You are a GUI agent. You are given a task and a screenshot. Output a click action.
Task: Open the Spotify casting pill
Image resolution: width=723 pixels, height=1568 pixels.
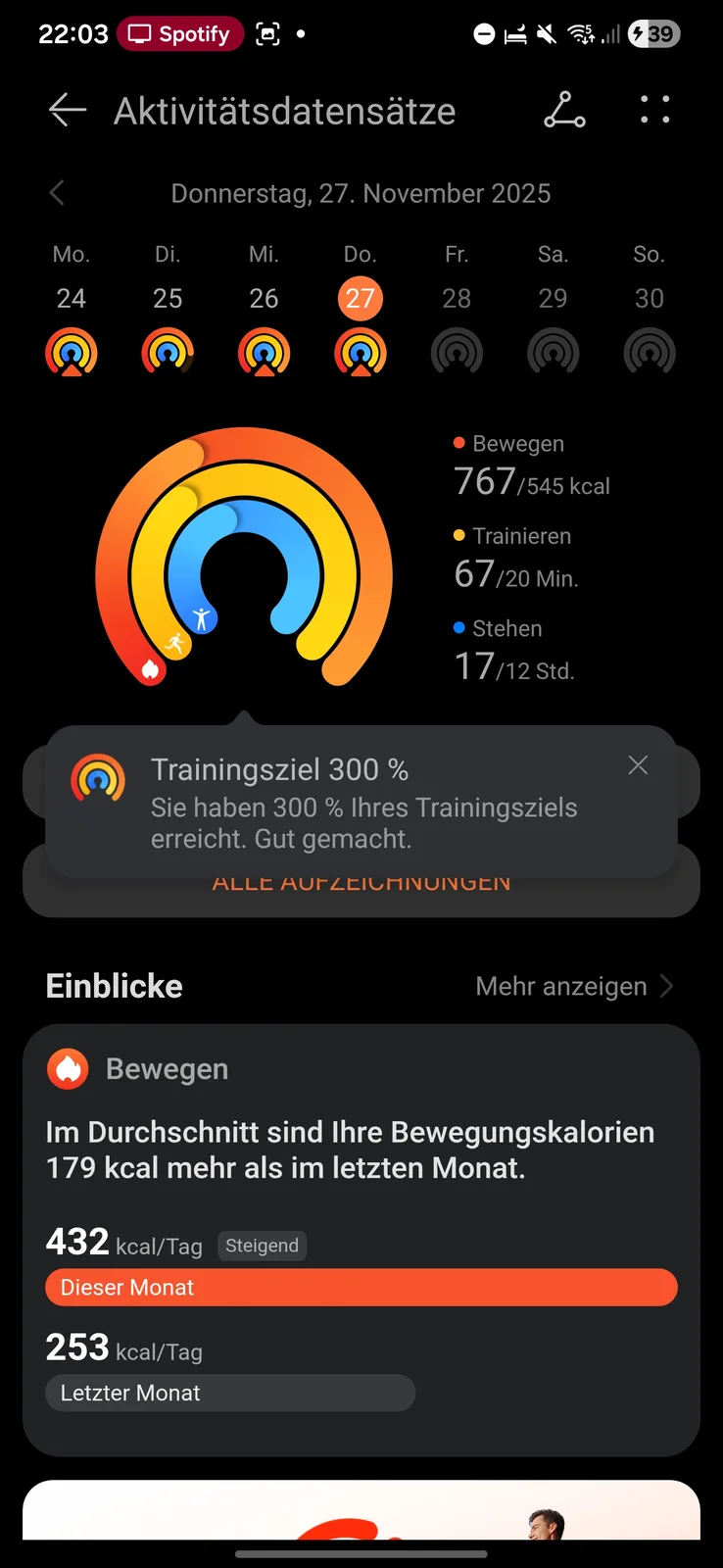pyautogui.click(x=180, y=34)
